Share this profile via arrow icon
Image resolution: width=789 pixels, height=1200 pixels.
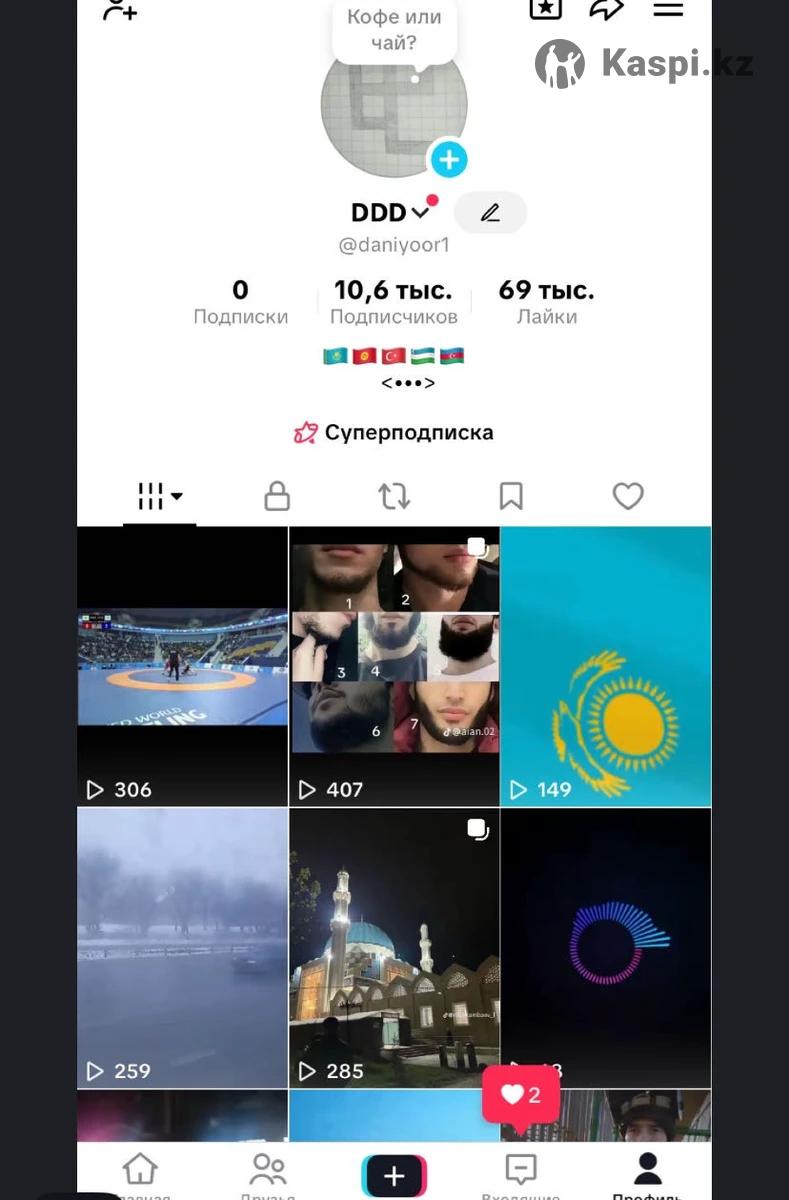click(x=606, y=9)
